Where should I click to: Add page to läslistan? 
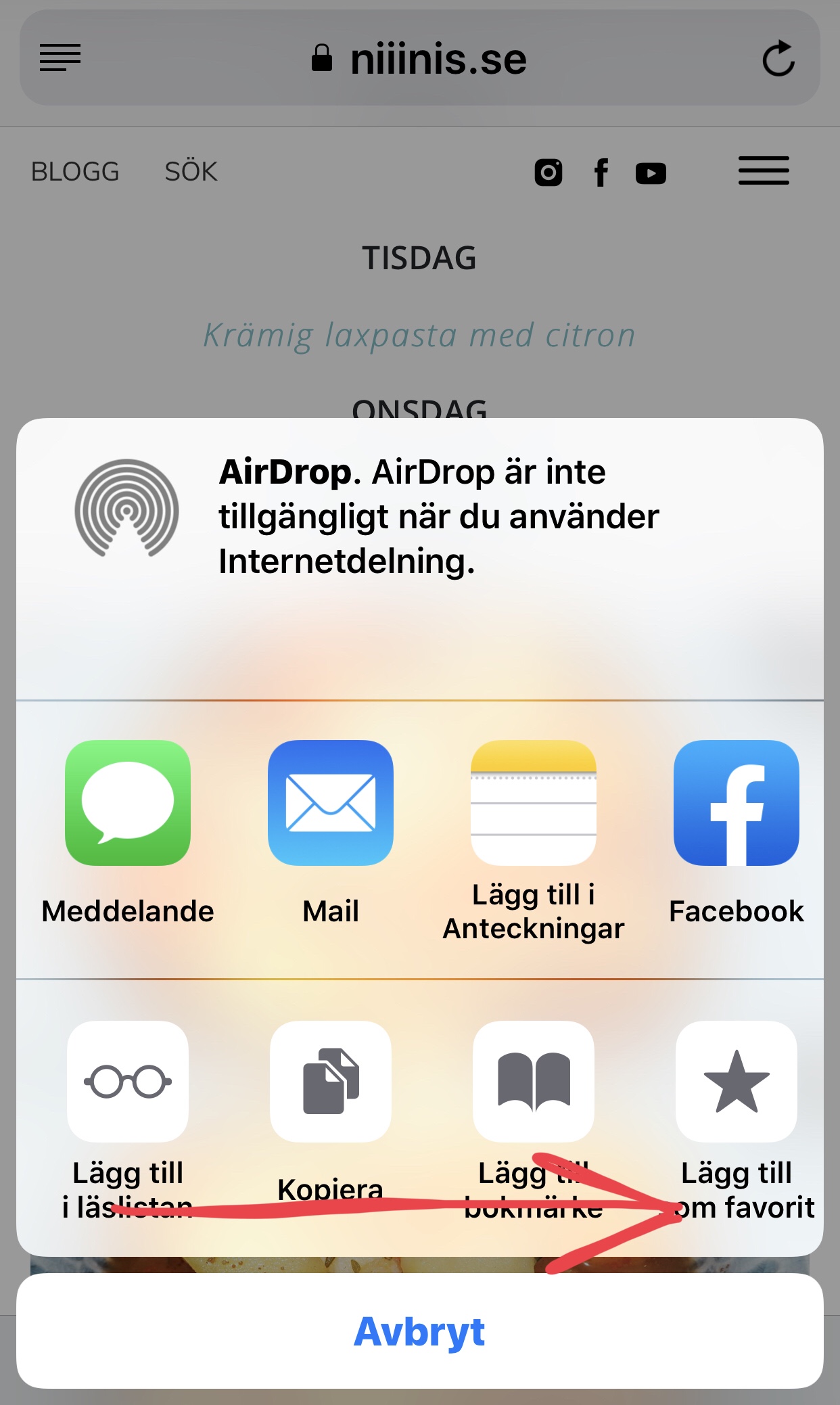coord(128,1081)
